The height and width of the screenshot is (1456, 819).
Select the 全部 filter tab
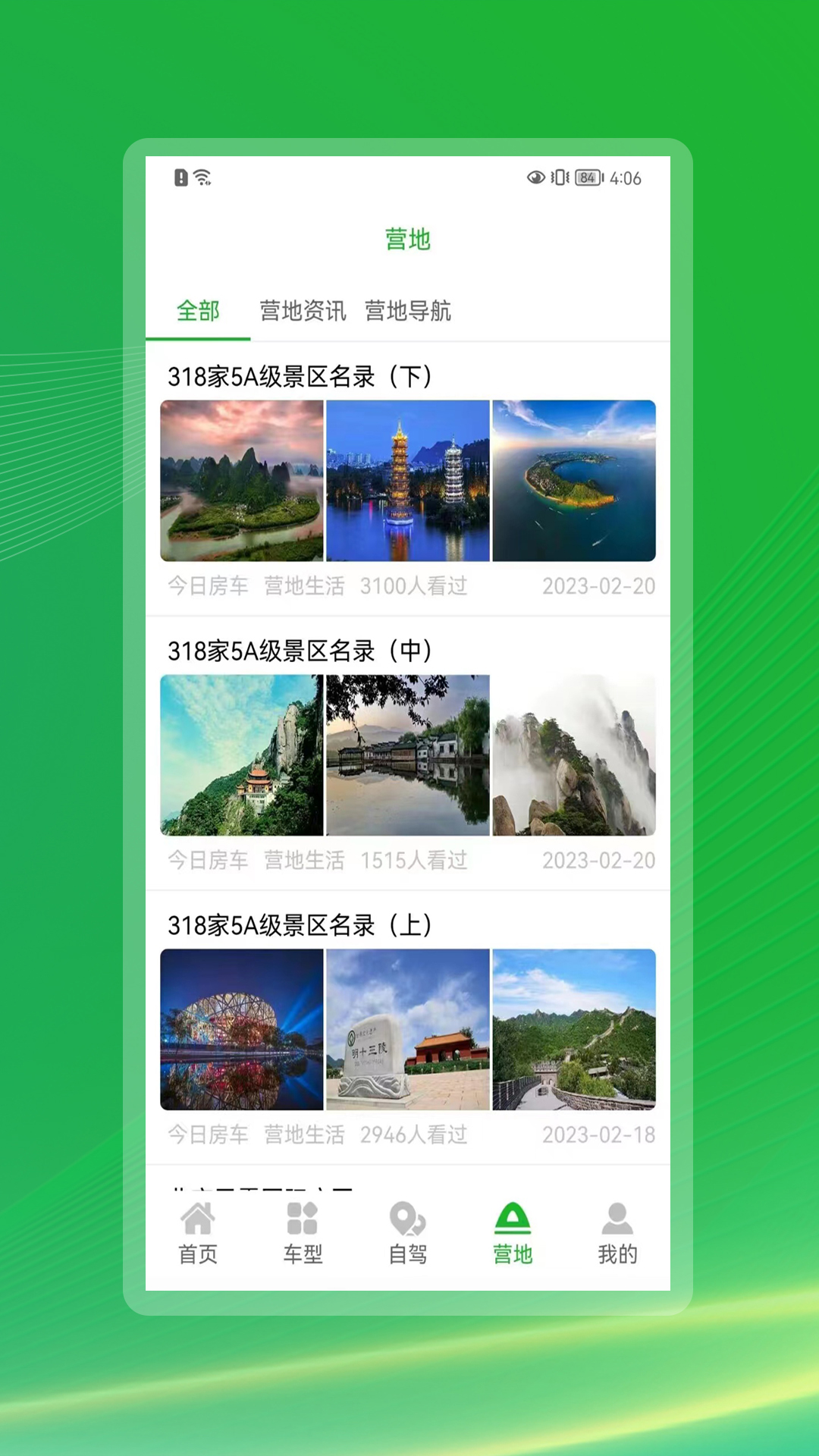199,311
